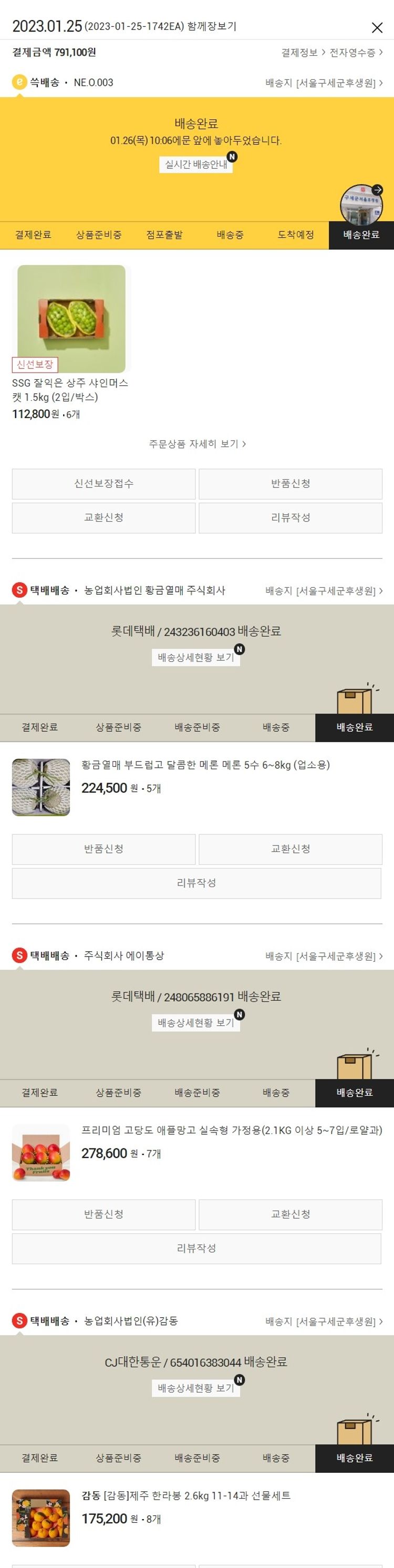394x1568 pixels.
Task: Open the delivery proof photo thumbnail
Action: [x=360, y=205]
